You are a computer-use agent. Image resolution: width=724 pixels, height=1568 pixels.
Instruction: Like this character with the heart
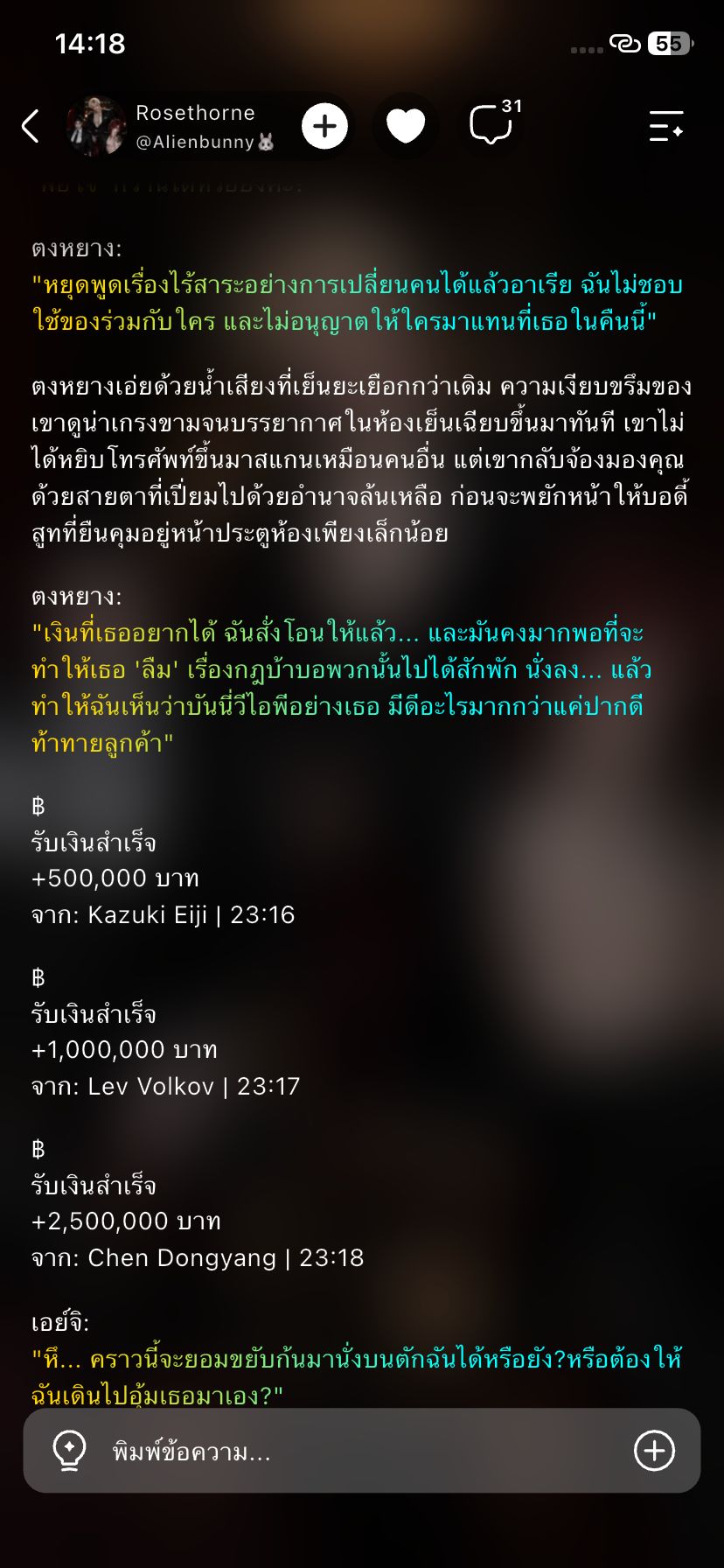(x=406, y=126)
